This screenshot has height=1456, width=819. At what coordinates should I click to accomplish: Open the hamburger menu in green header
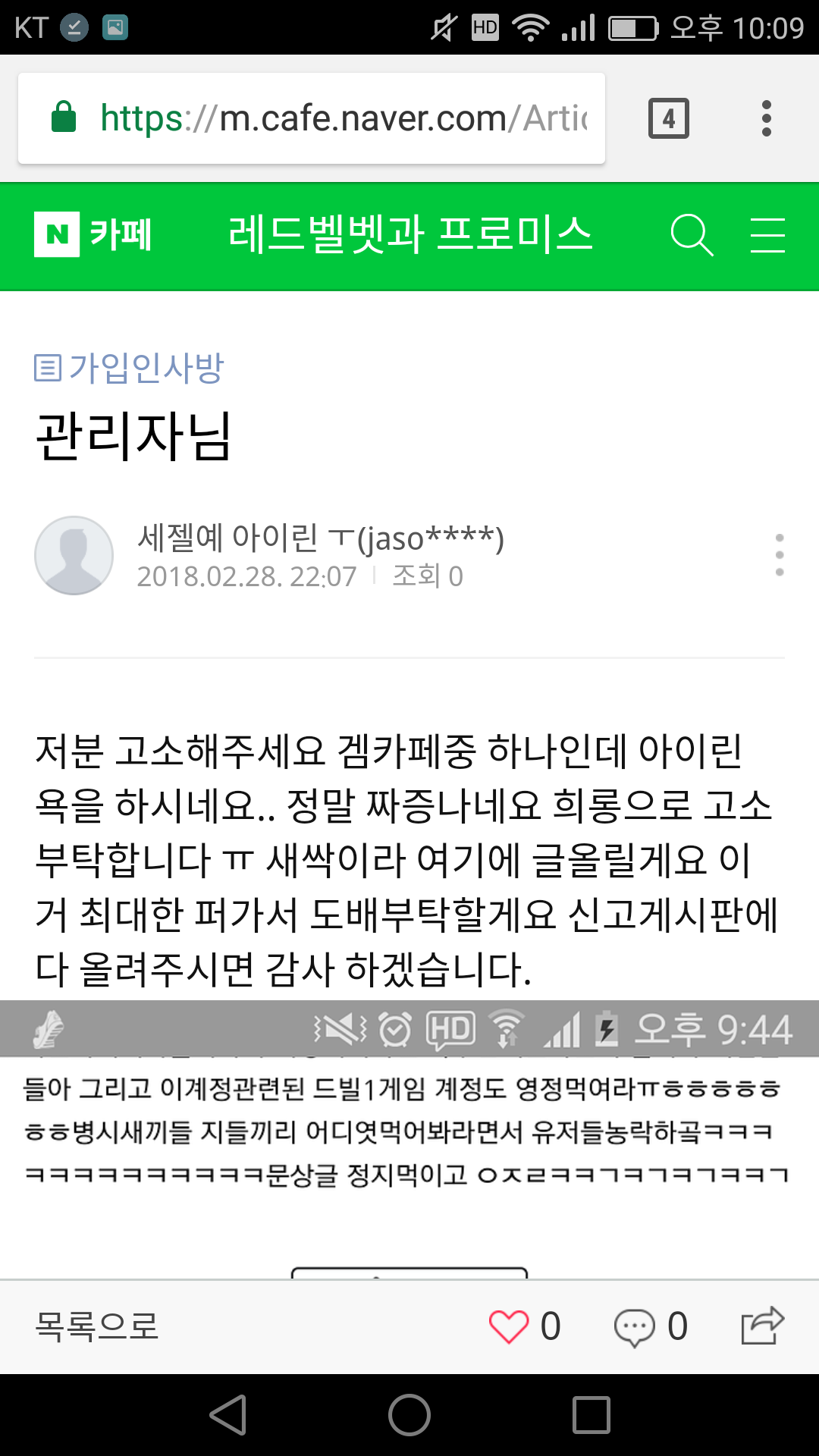coord(767,234)
